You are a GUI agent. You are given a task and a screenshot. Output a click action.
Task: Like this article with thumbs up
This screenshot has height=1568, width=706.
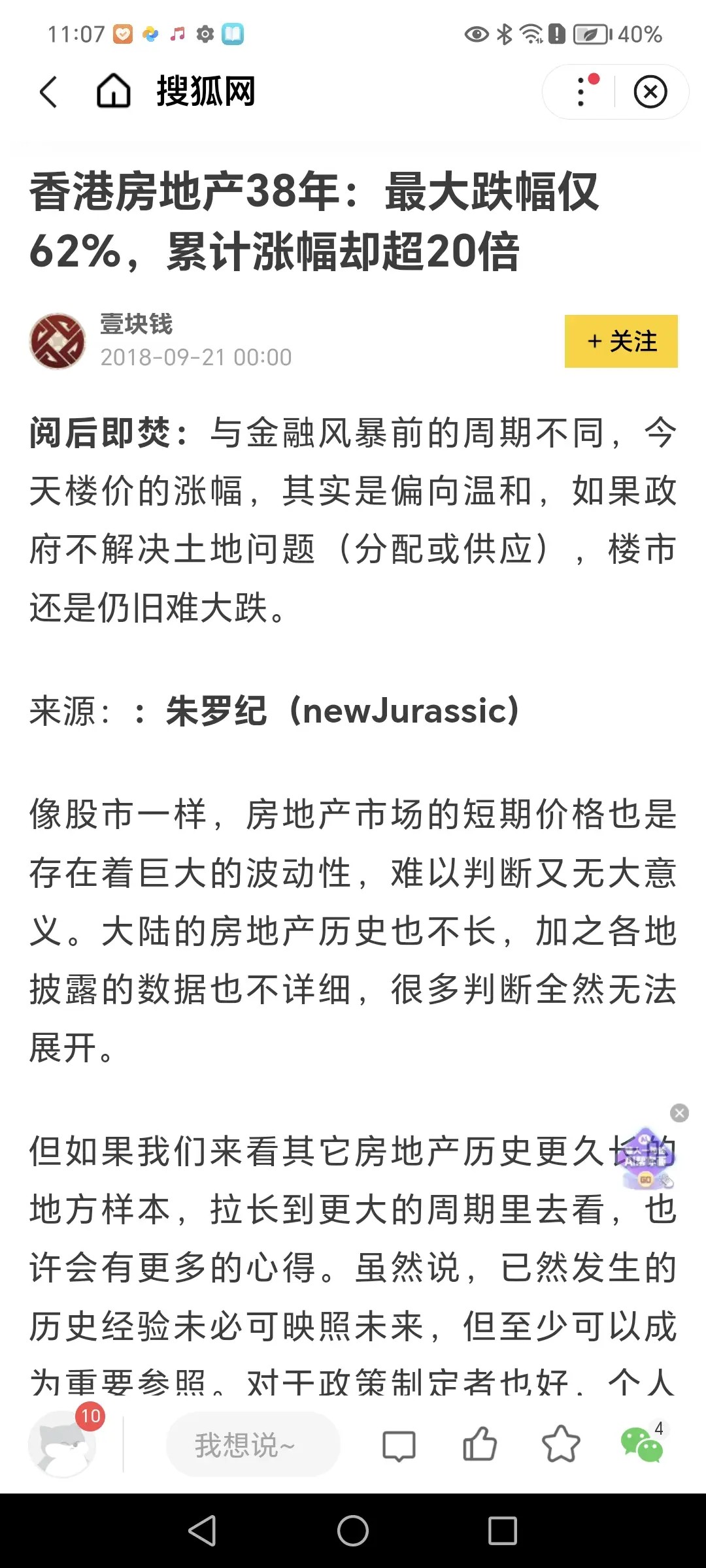480,1444
